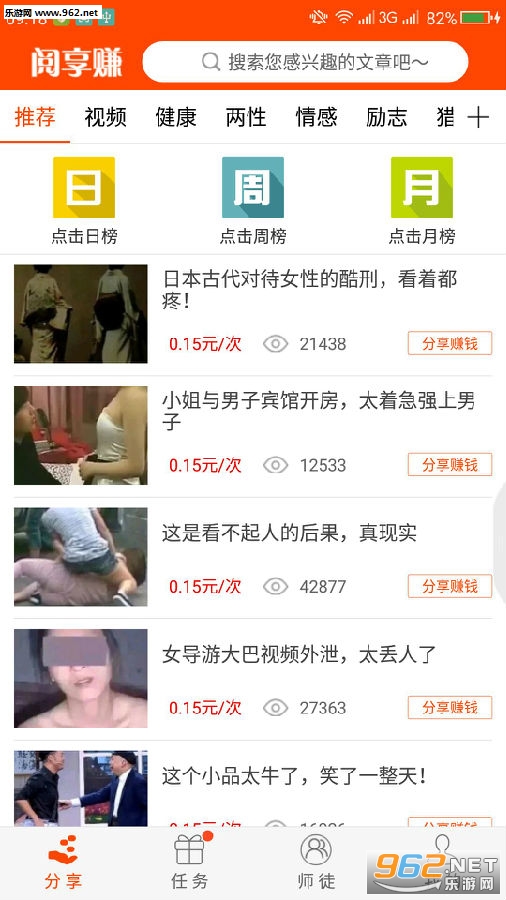Screen dimensions: 506x900
Task: Go to the 励志 tab
Action: tap(387, 117)
